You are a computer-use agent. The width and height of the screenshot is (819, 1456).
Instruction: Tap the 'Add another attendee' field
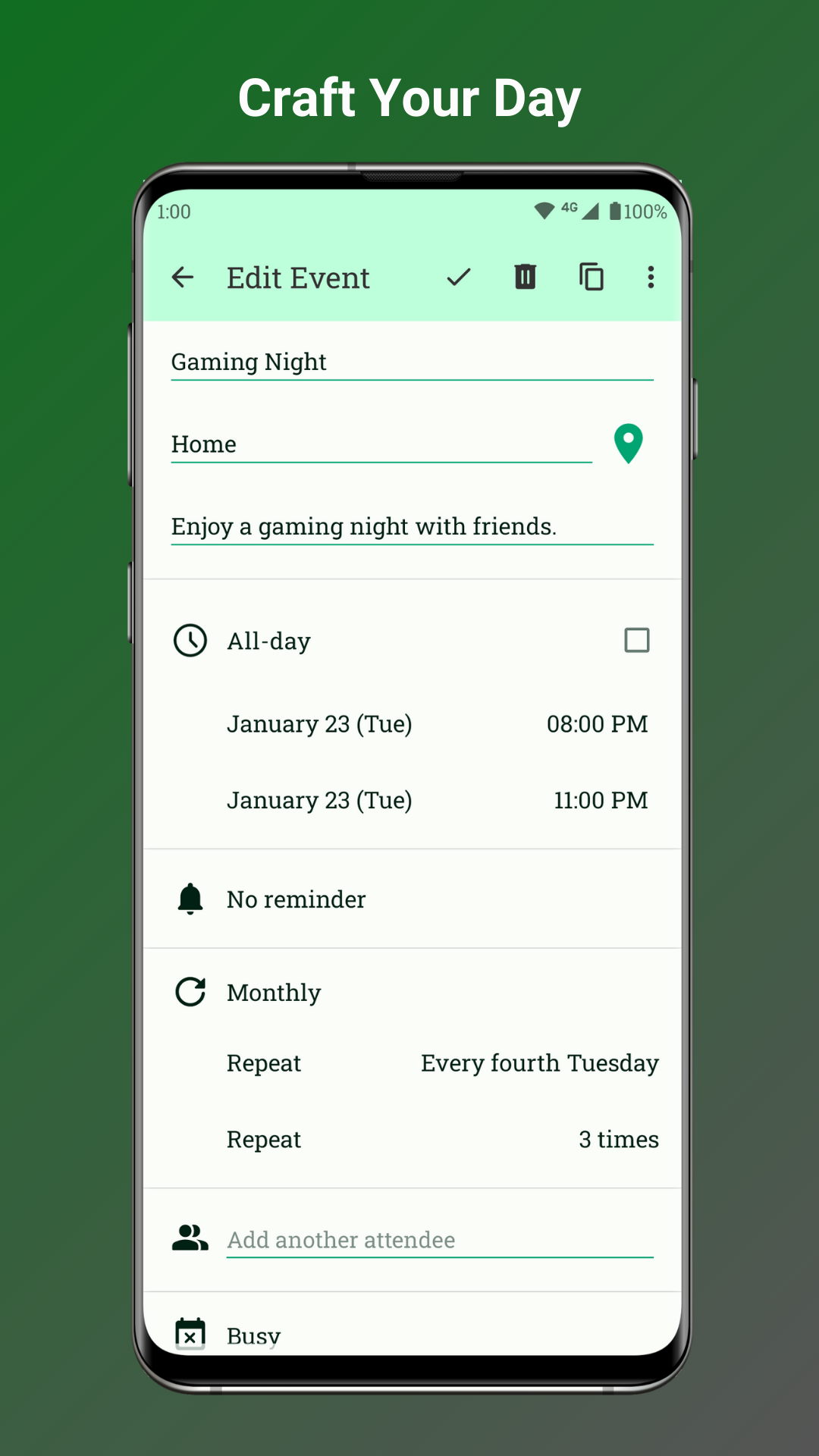click(438, 1239)
